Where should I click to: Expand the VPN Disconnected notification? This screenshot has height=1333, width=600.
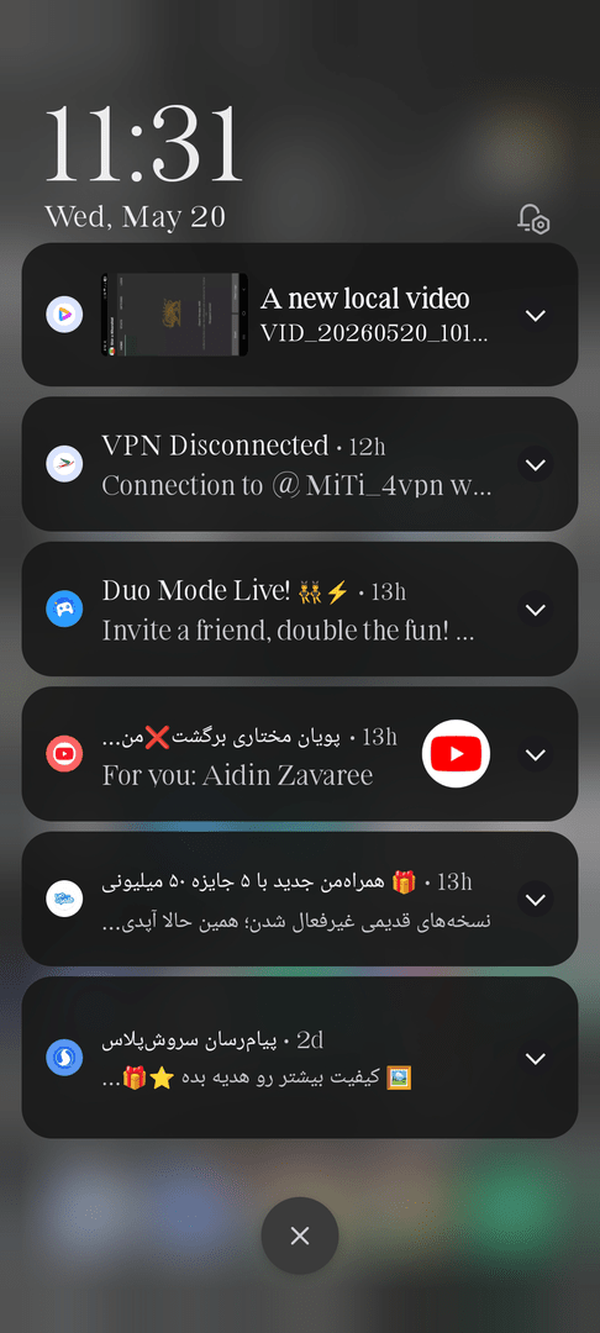(536, 465)
